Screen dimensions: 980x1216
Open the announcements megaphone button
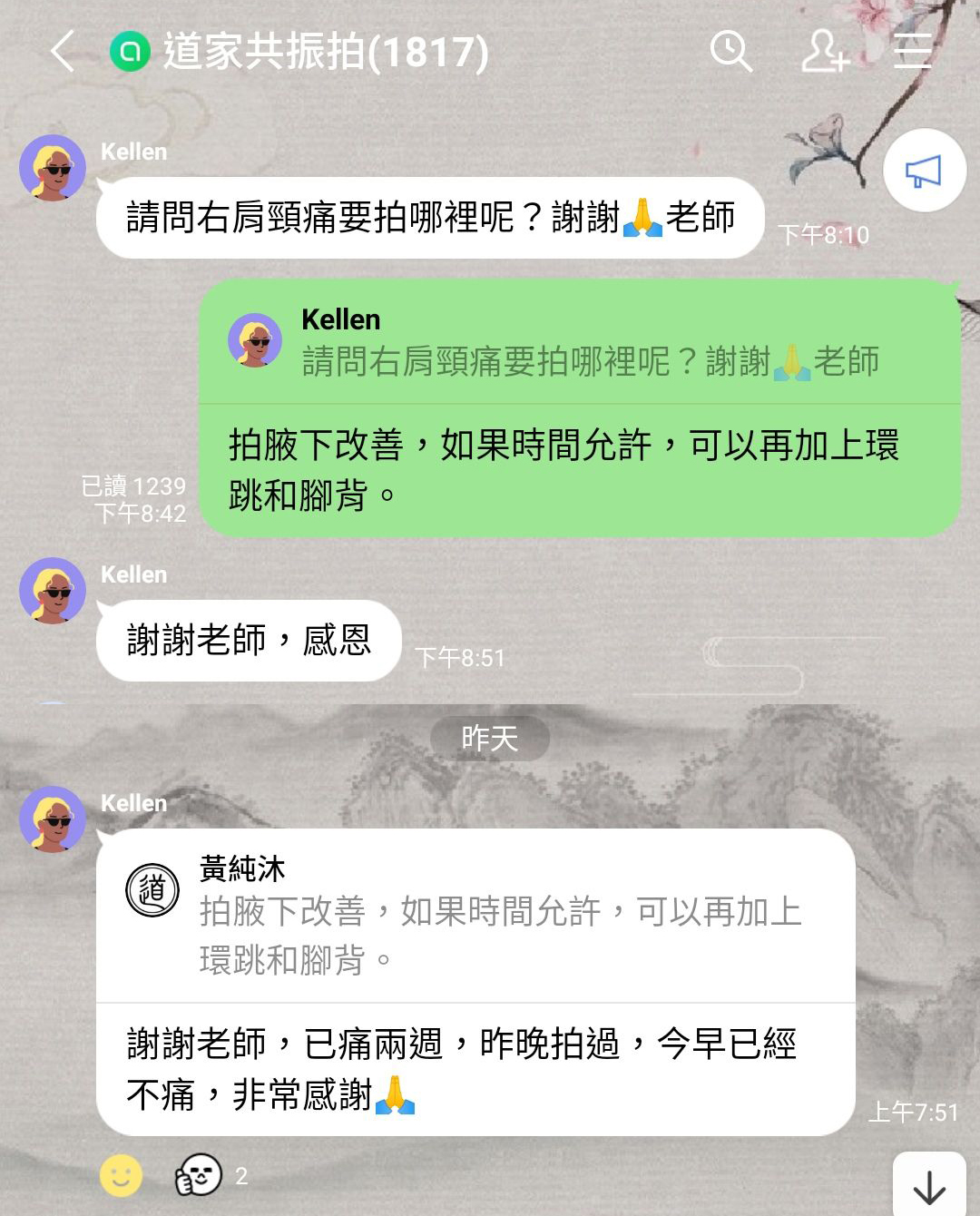tap(924, 171)
